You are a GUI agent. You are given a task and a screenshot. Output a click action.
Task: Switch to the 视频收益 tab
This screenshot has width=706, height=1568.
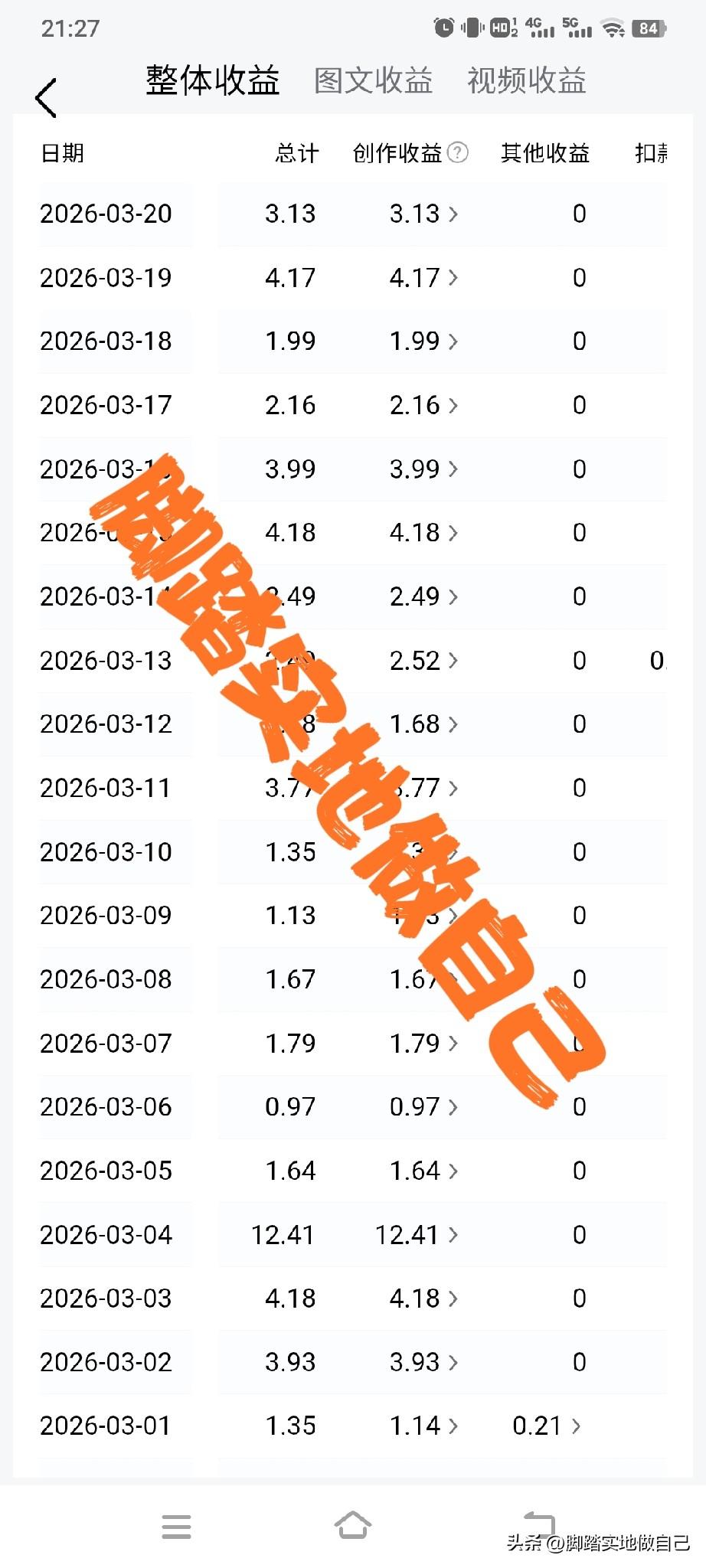pyautogui.click(x=526, y=80)
